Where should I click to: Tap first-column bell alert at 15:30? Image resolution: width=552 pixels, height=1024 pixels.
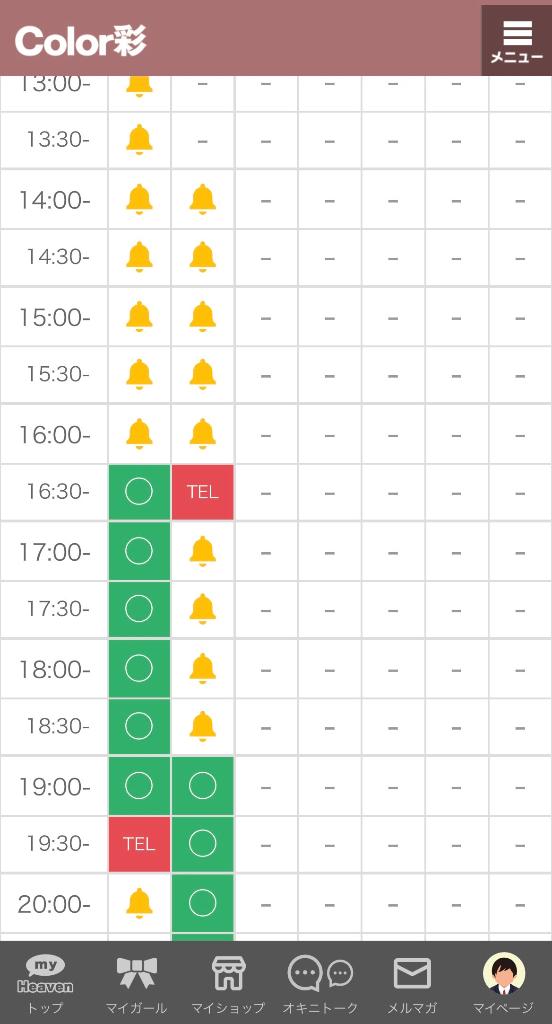[x=139, y=374]
